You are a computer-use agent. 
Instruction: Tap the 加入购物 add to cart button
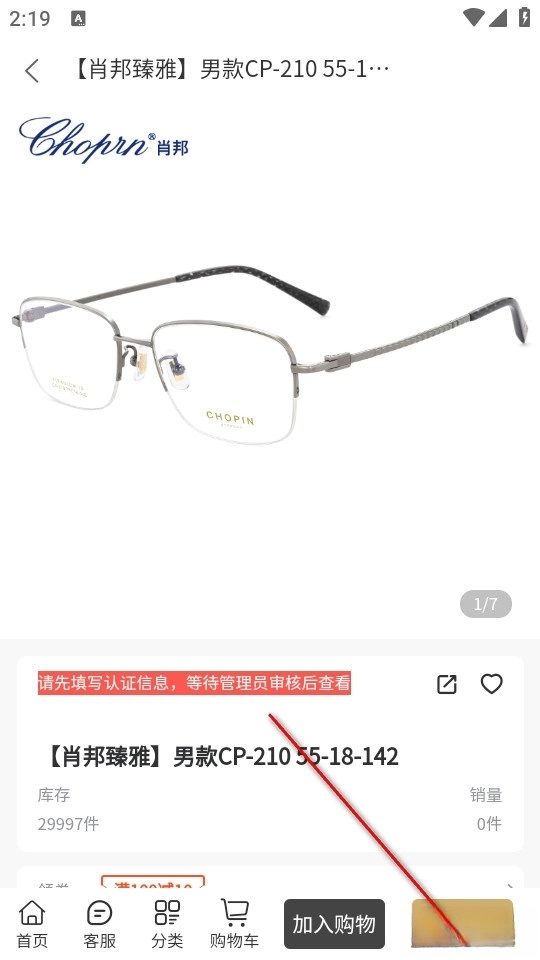[334, 924]
